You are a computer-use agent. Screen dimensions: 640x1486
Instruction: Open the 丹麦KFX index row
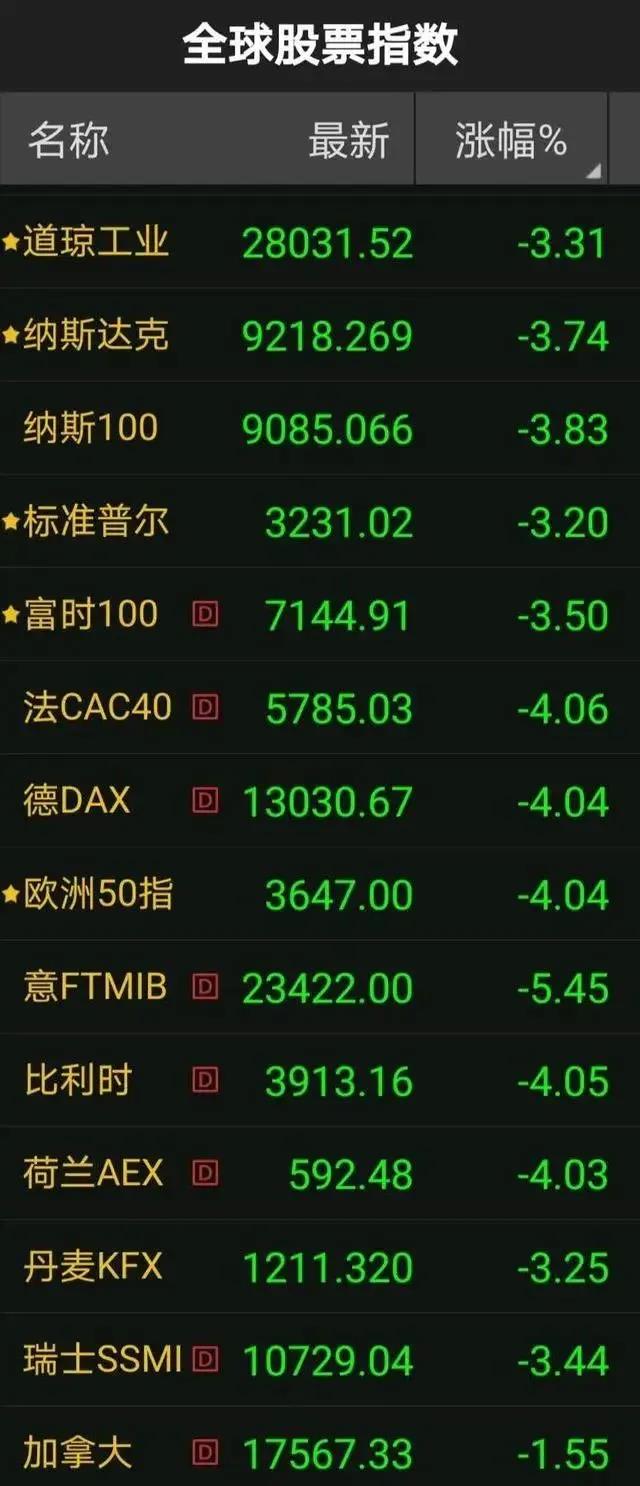pos(92,1267)
